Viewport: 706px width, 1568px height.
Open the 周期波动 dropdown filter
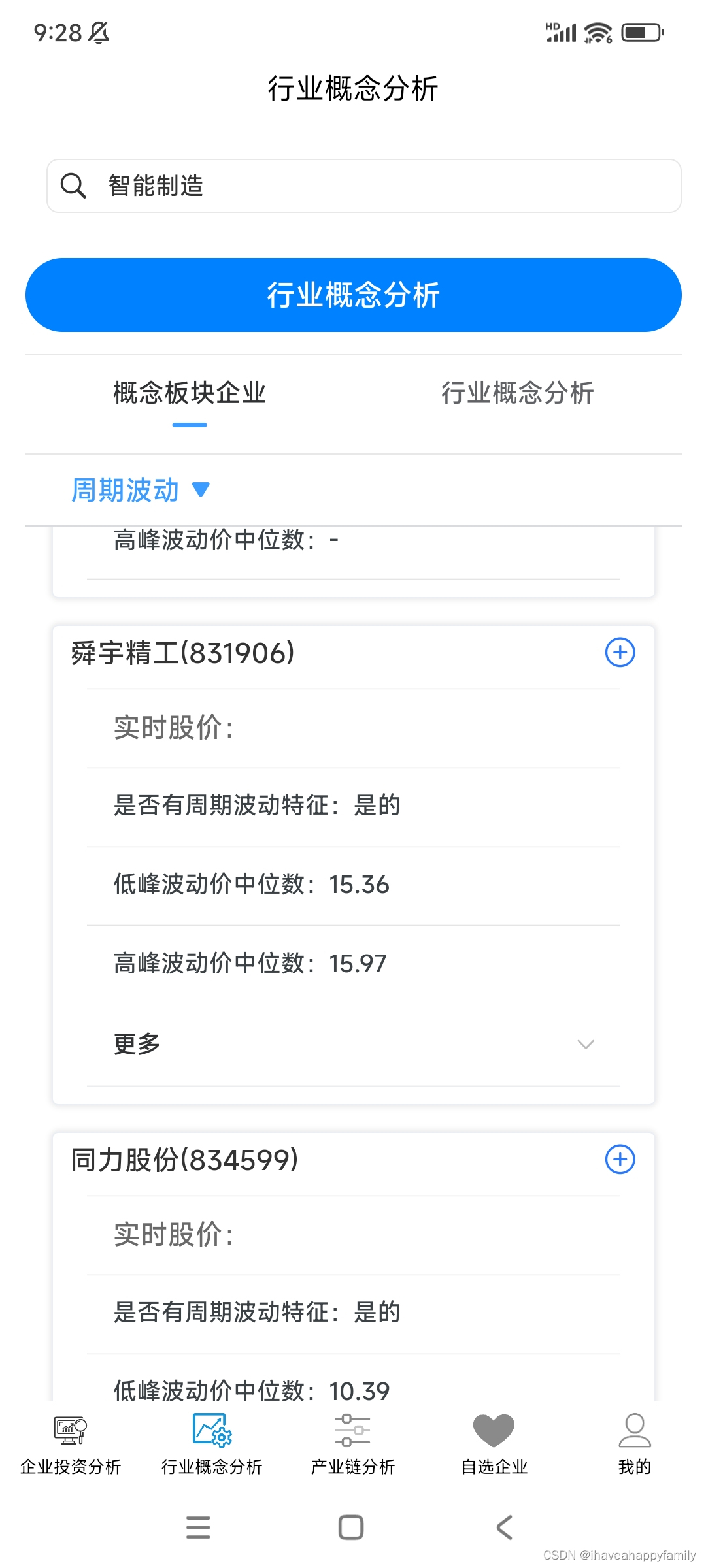click(x=140, y=490)
